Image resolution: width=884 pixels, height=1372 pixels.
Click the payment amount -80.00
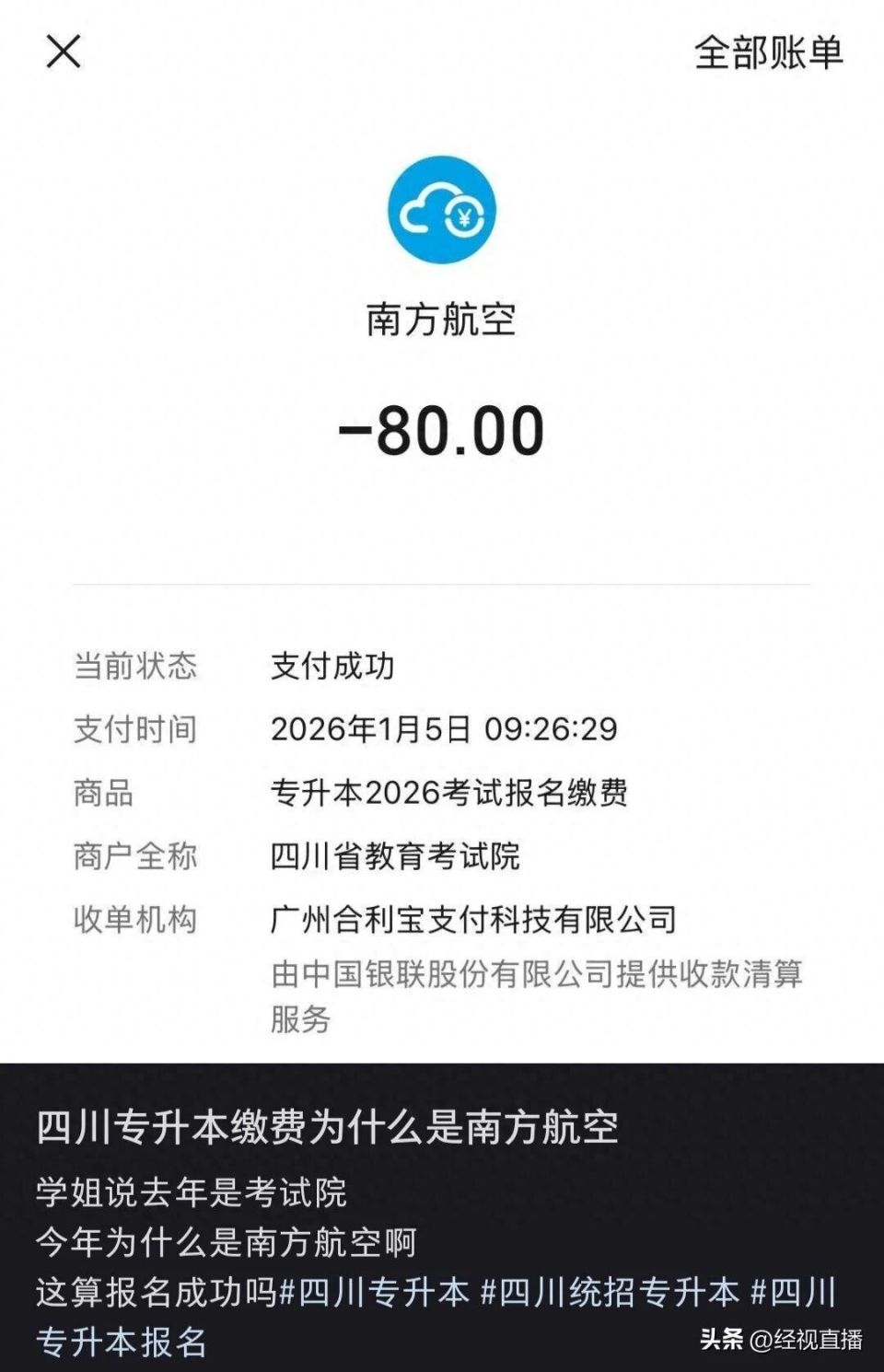(441, 431)
